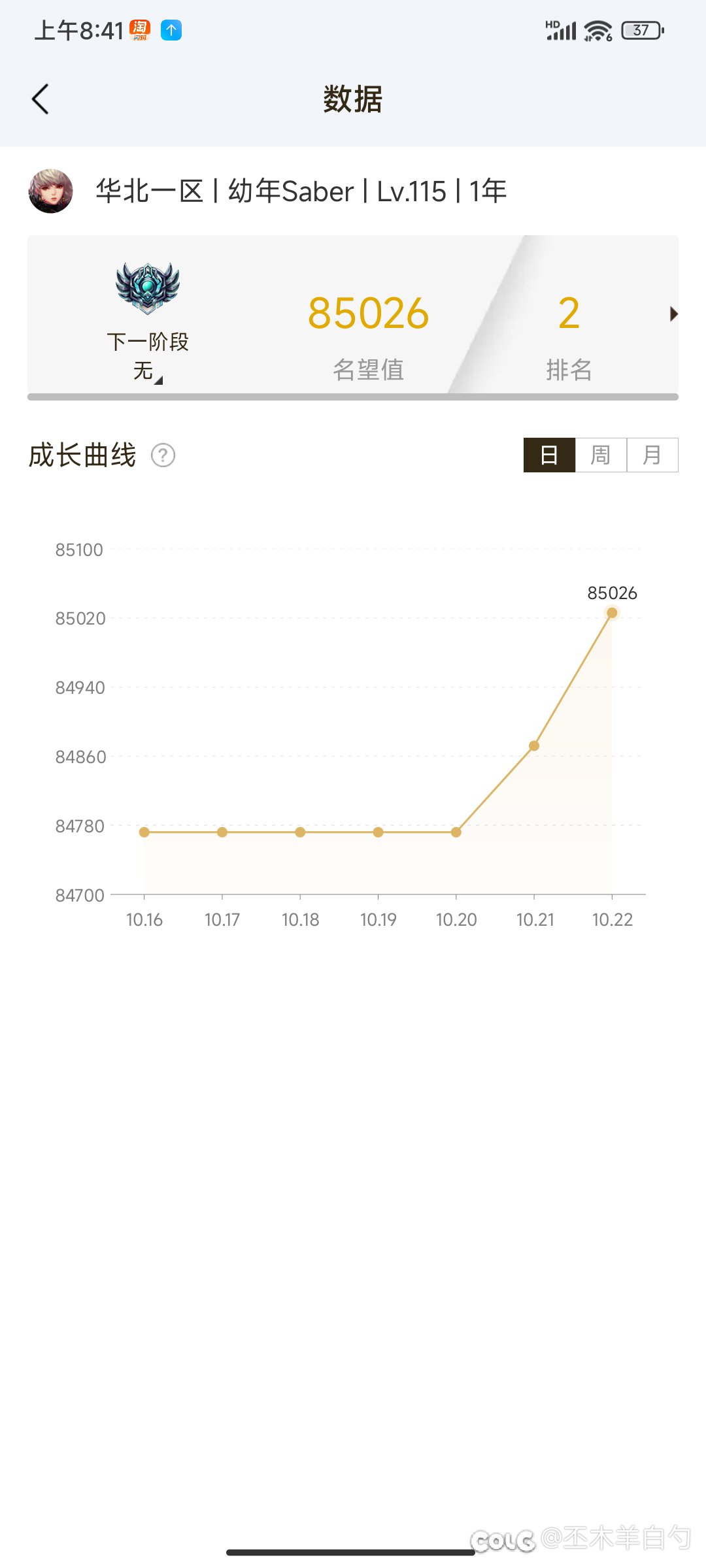Tap the back arrow on 数据 page
The width and height of the screenshot is (706, 1568).
coord(41,99)
